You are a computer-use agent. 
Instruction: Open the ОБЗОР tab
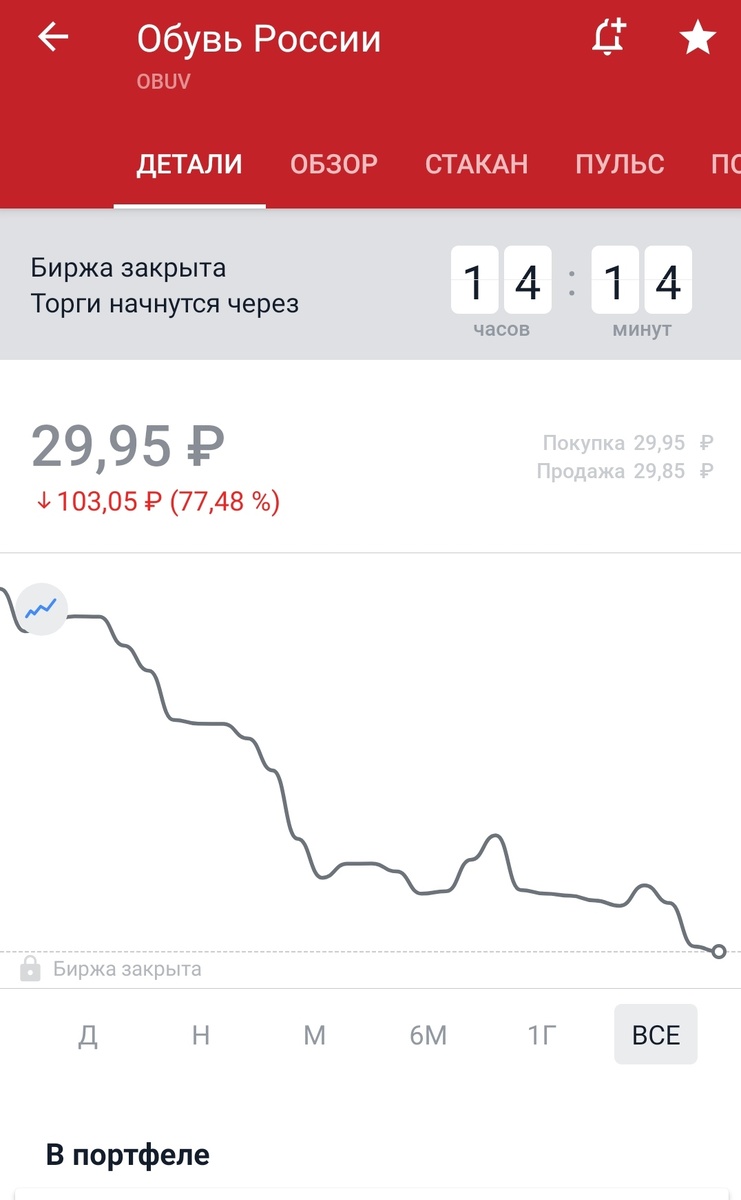(334, 164)
